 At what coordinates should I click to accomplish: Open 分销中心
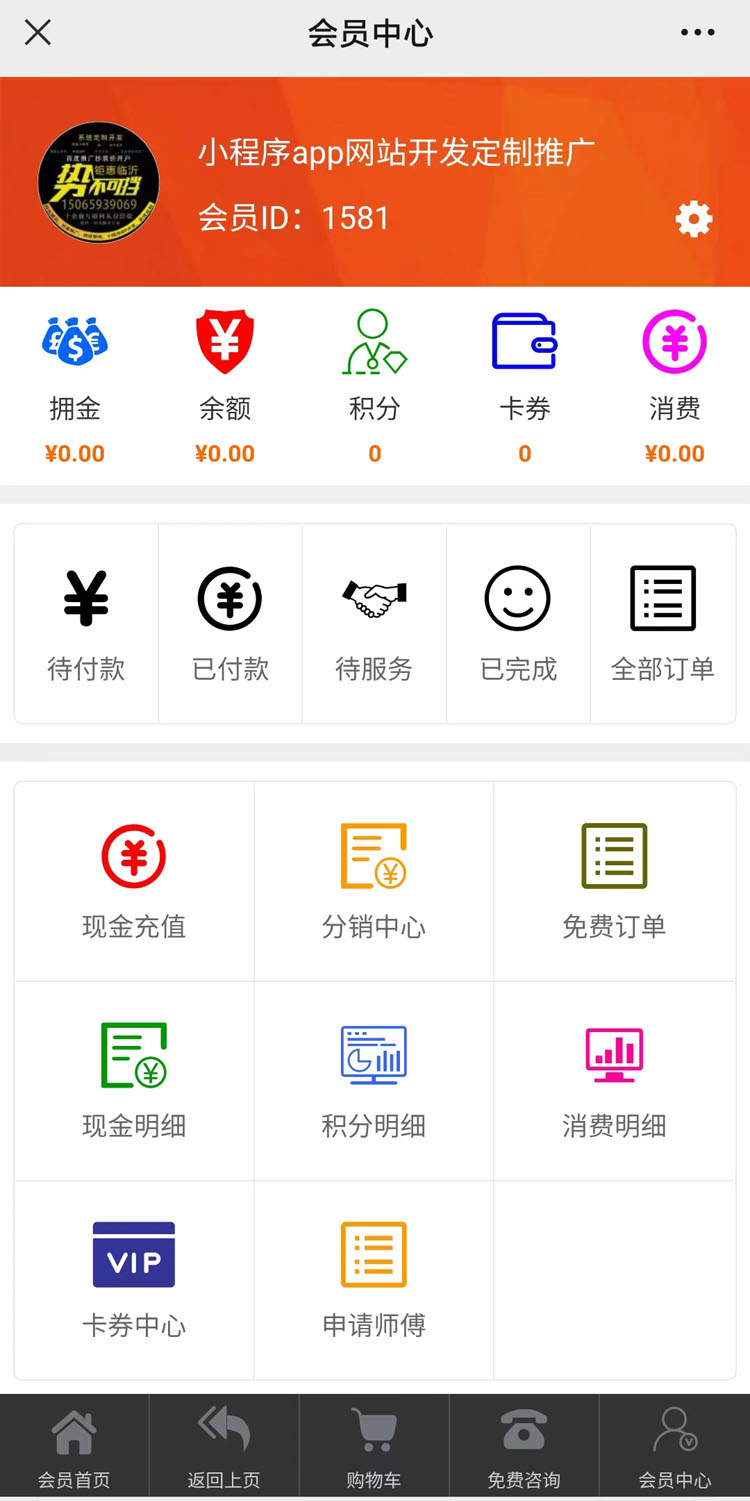tap(374, 881)
